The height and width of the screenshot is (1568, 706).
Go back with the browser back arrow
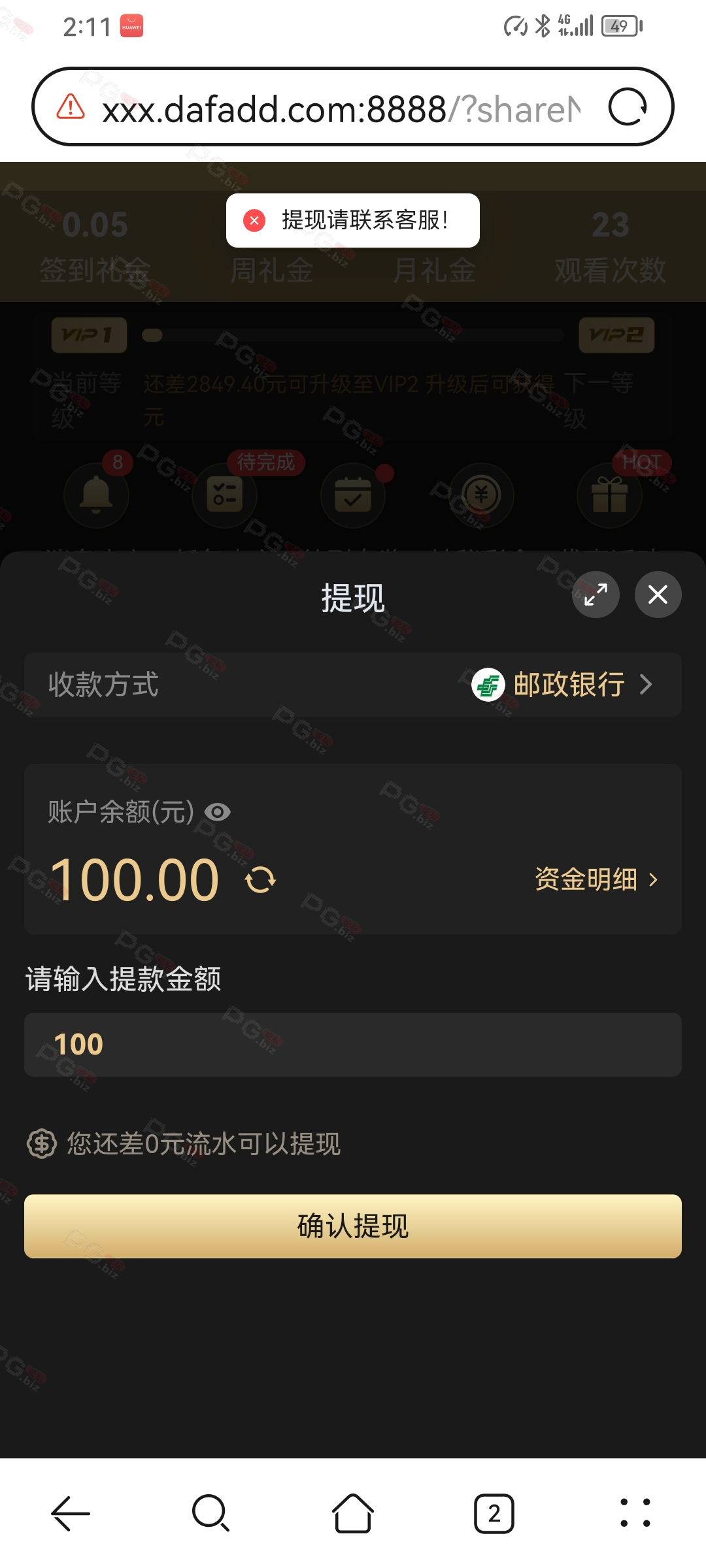tap(71, 1513)
